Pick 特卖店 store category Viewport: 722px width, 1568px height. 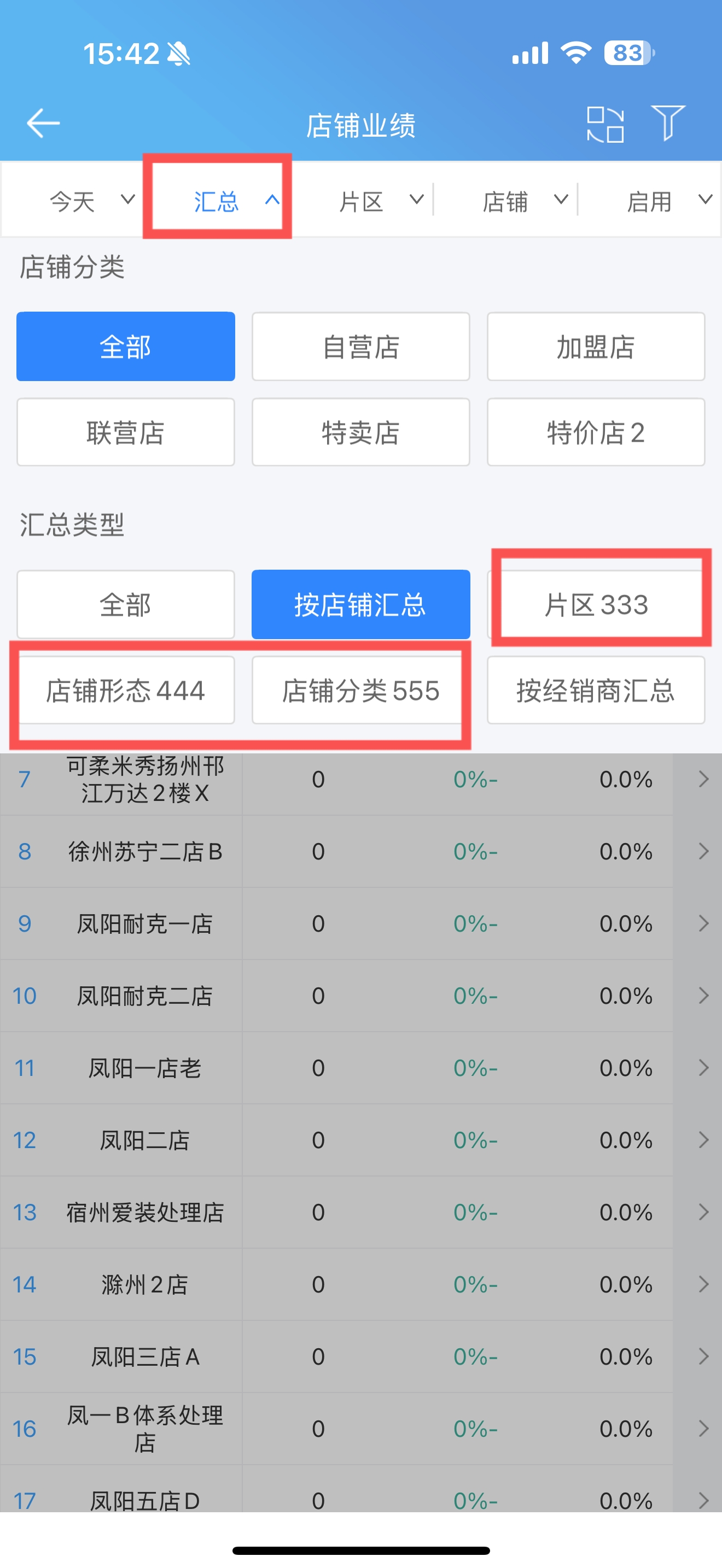click(x=361, y=432)
